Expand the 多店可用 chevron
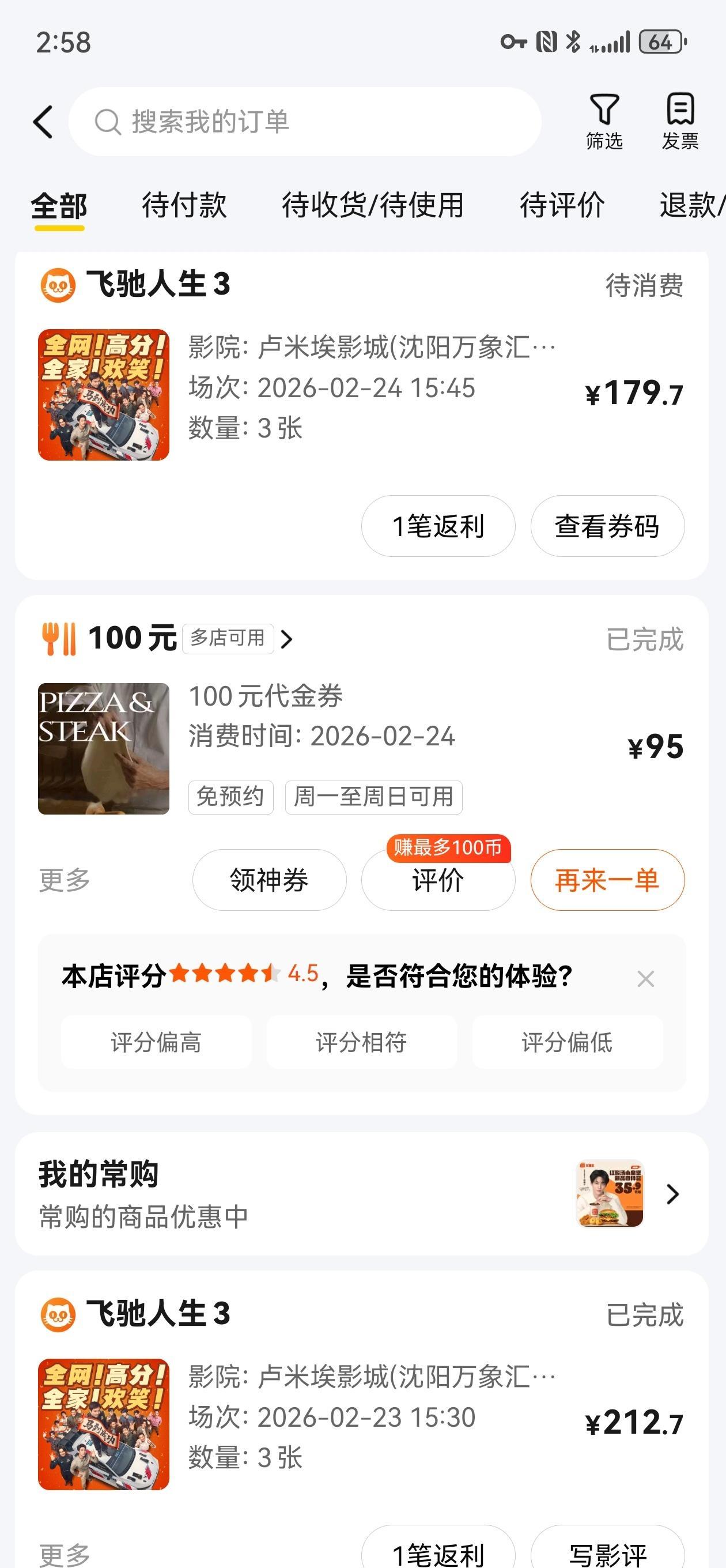 (286, 639)
